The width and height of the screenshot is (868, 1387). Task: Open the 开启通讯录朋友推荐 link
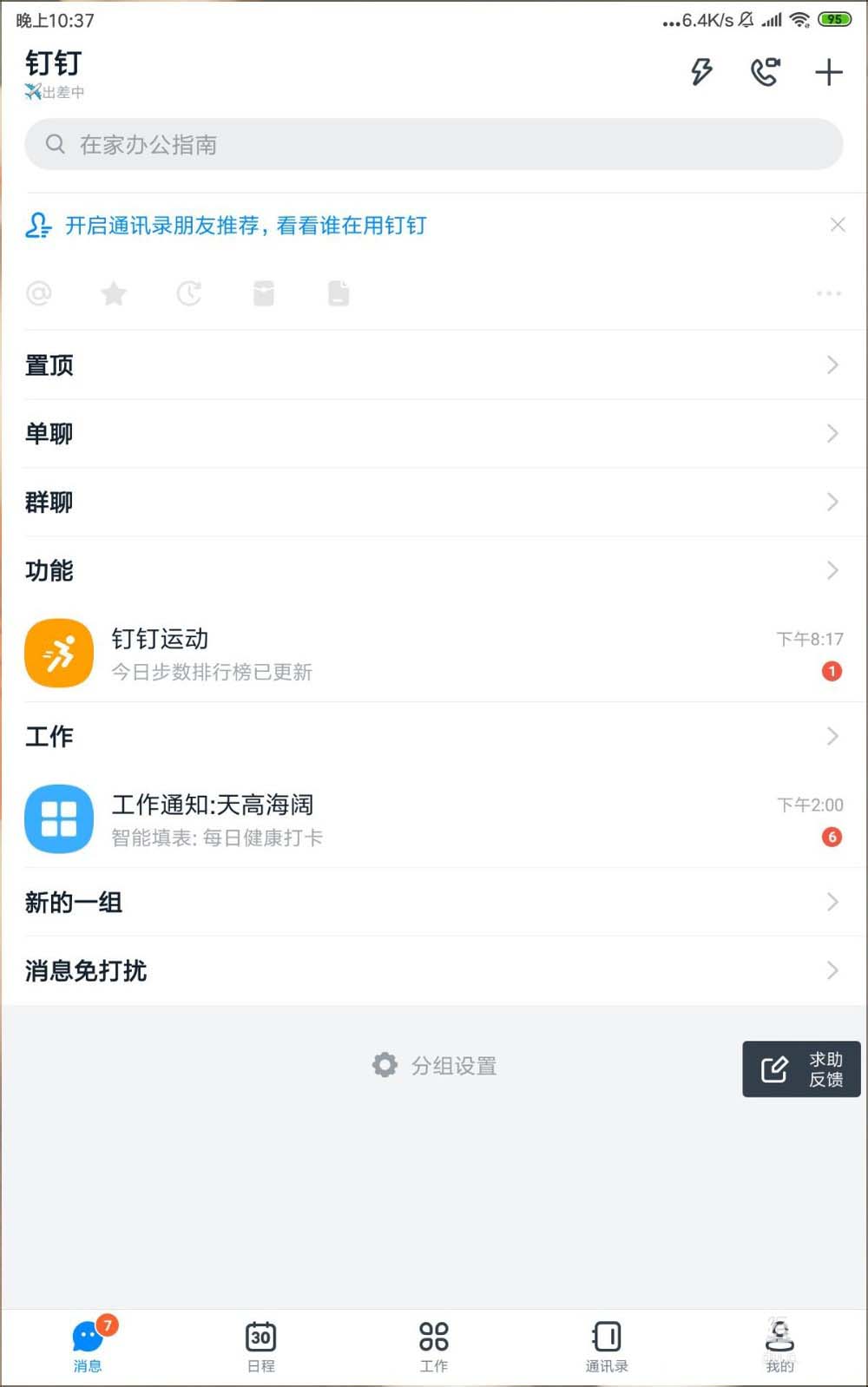[246, 226]
